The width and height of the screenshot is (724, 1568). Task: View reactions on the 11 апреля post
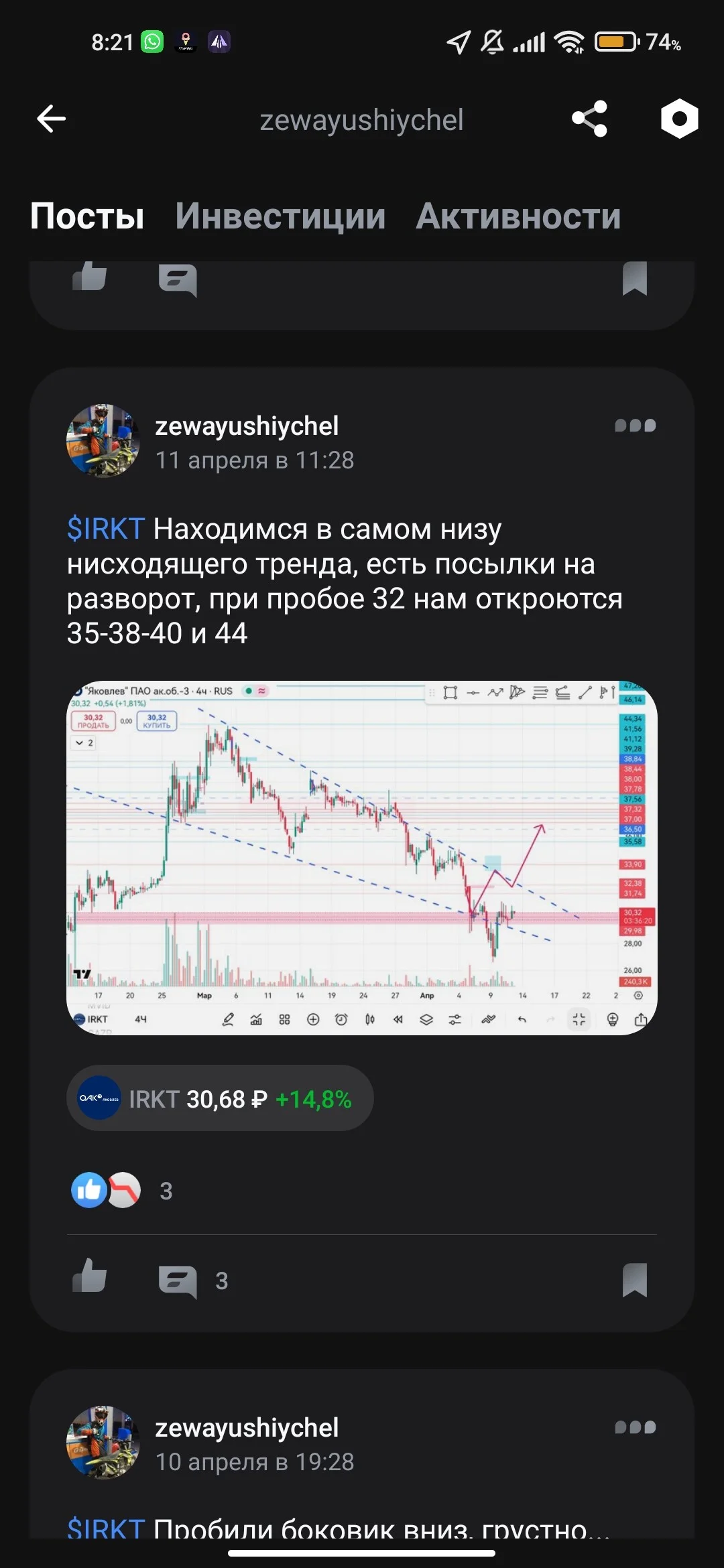coord(121,1191)
